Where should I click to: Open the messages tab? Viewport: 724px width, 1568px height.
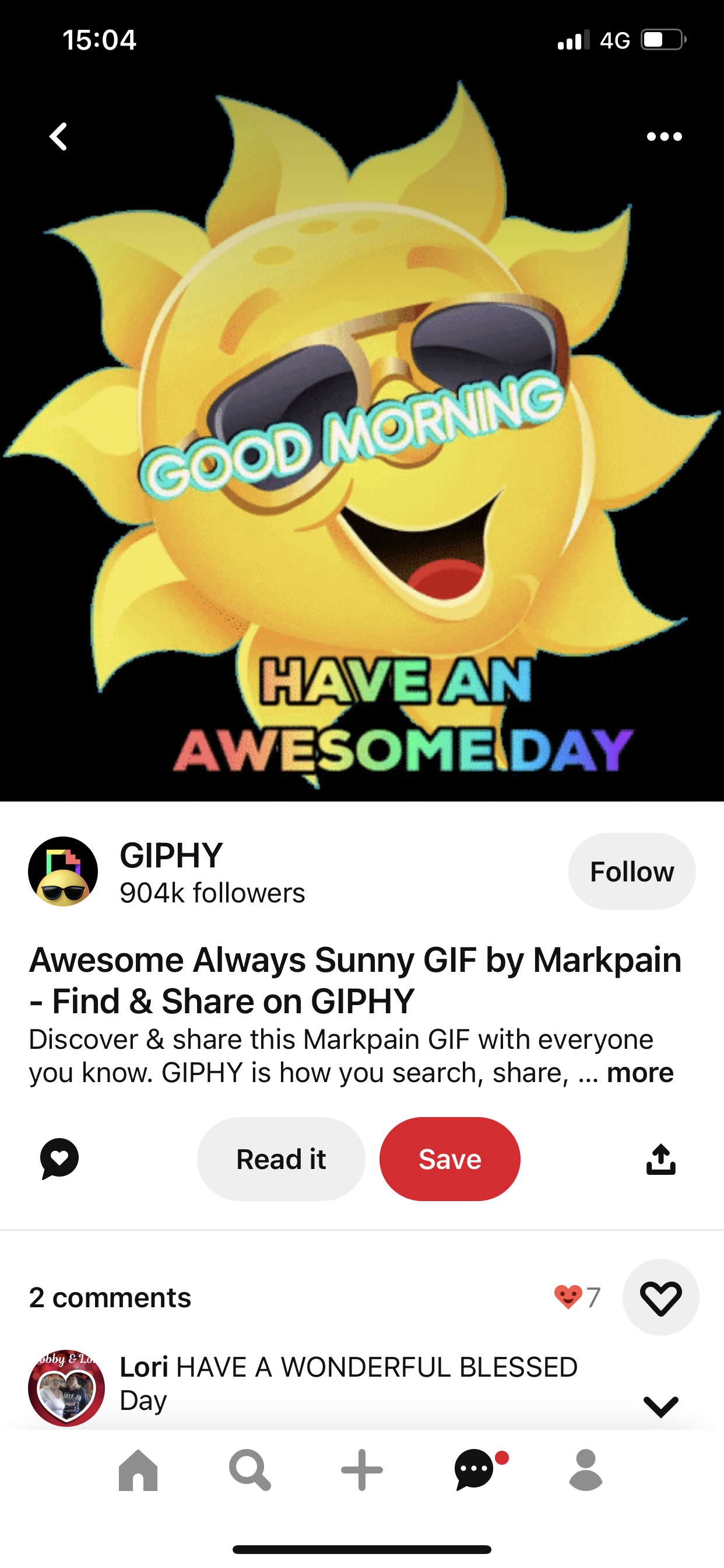click(x=474, y=1470)
